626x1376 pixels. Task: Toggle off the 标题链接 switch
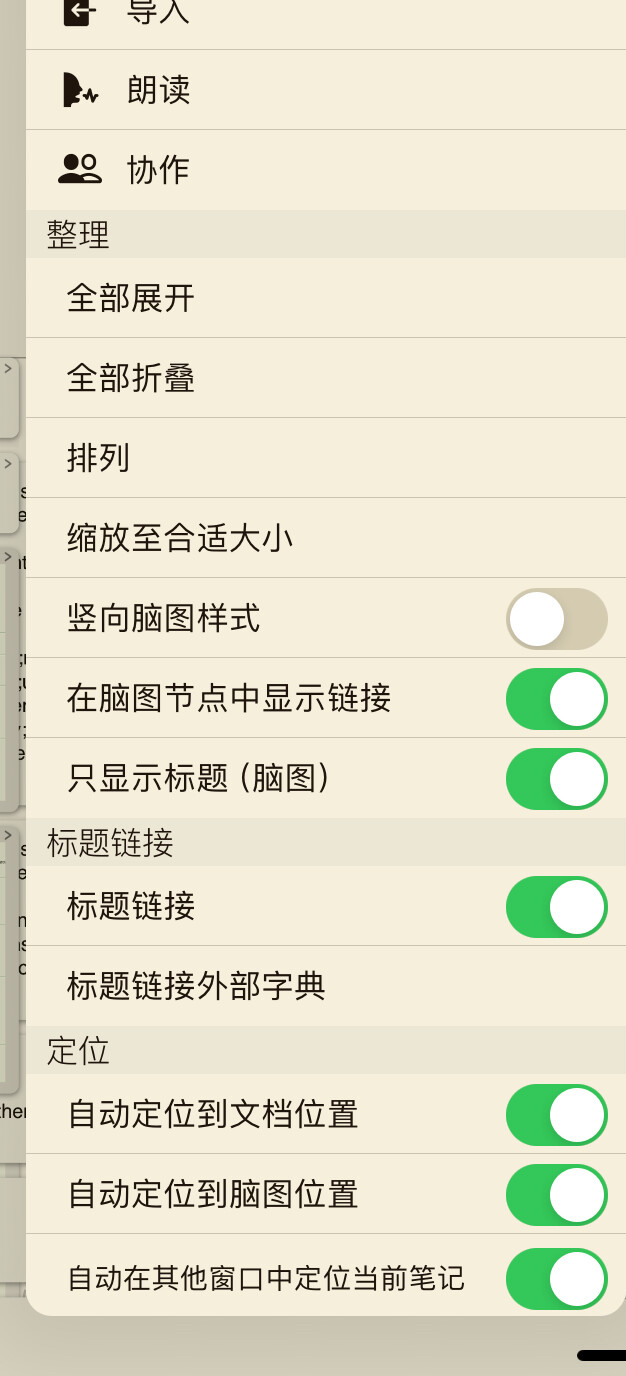556,907
